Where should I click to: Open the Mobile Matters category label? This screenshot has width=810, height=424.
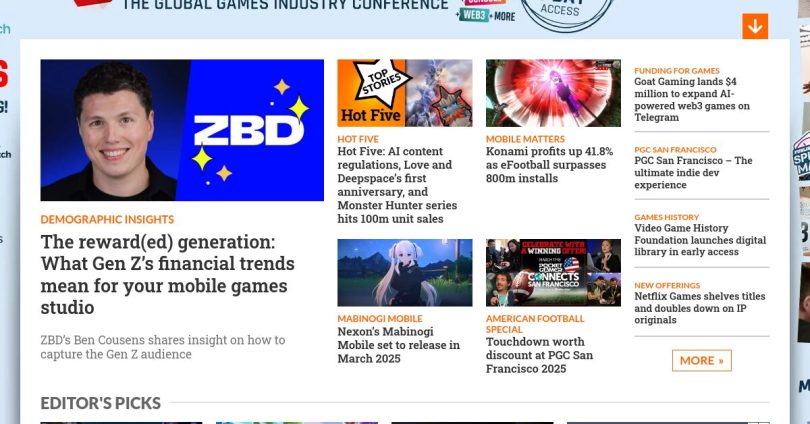tap(525, 139)
